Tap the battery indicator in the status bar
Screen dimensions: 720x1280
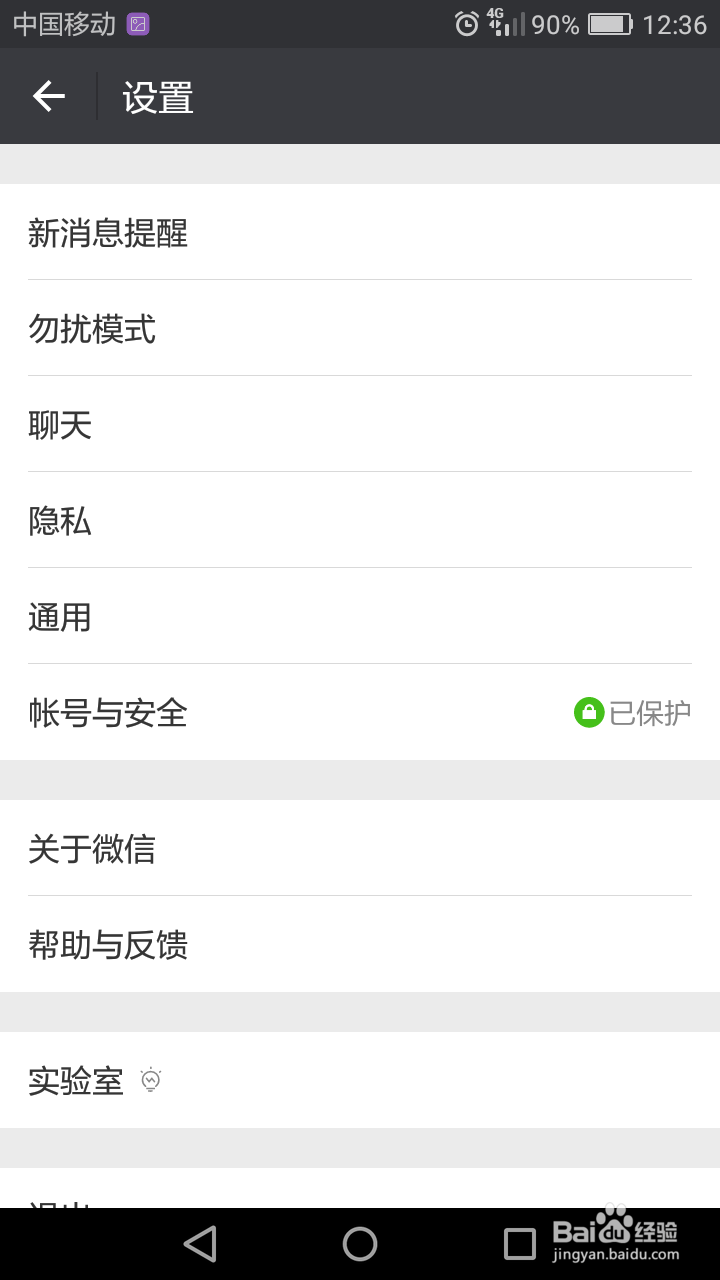tap(610, 22)
